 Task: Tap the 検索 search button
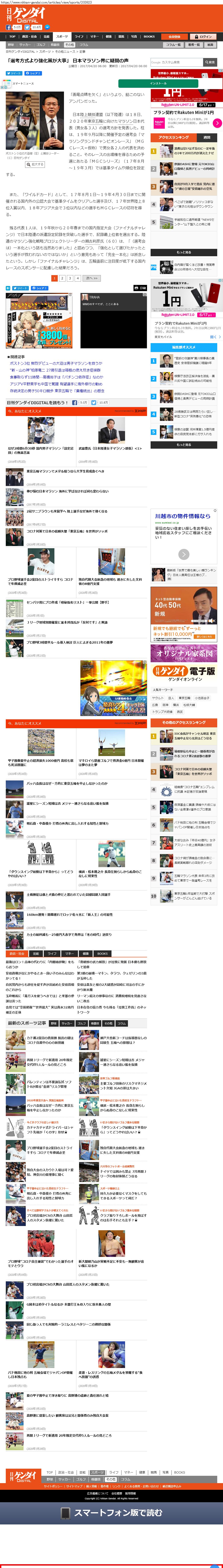coord(210,62)
